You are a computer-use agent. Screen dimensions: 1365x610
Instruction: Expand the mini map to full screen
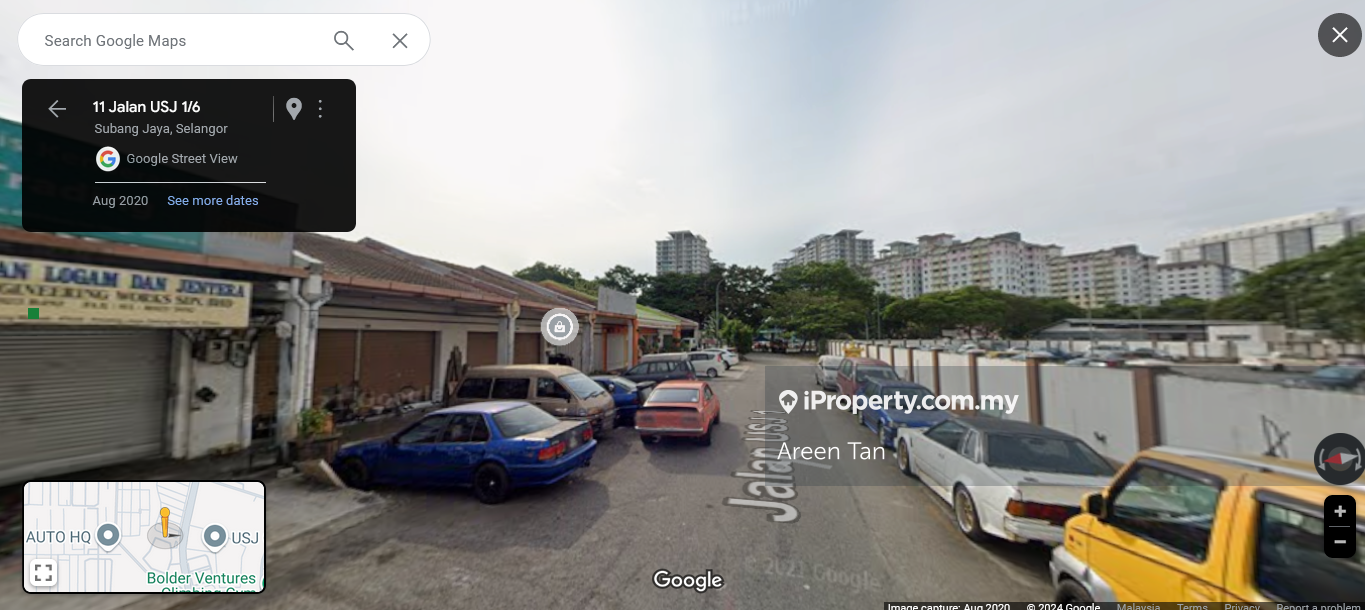coord(43,573)
